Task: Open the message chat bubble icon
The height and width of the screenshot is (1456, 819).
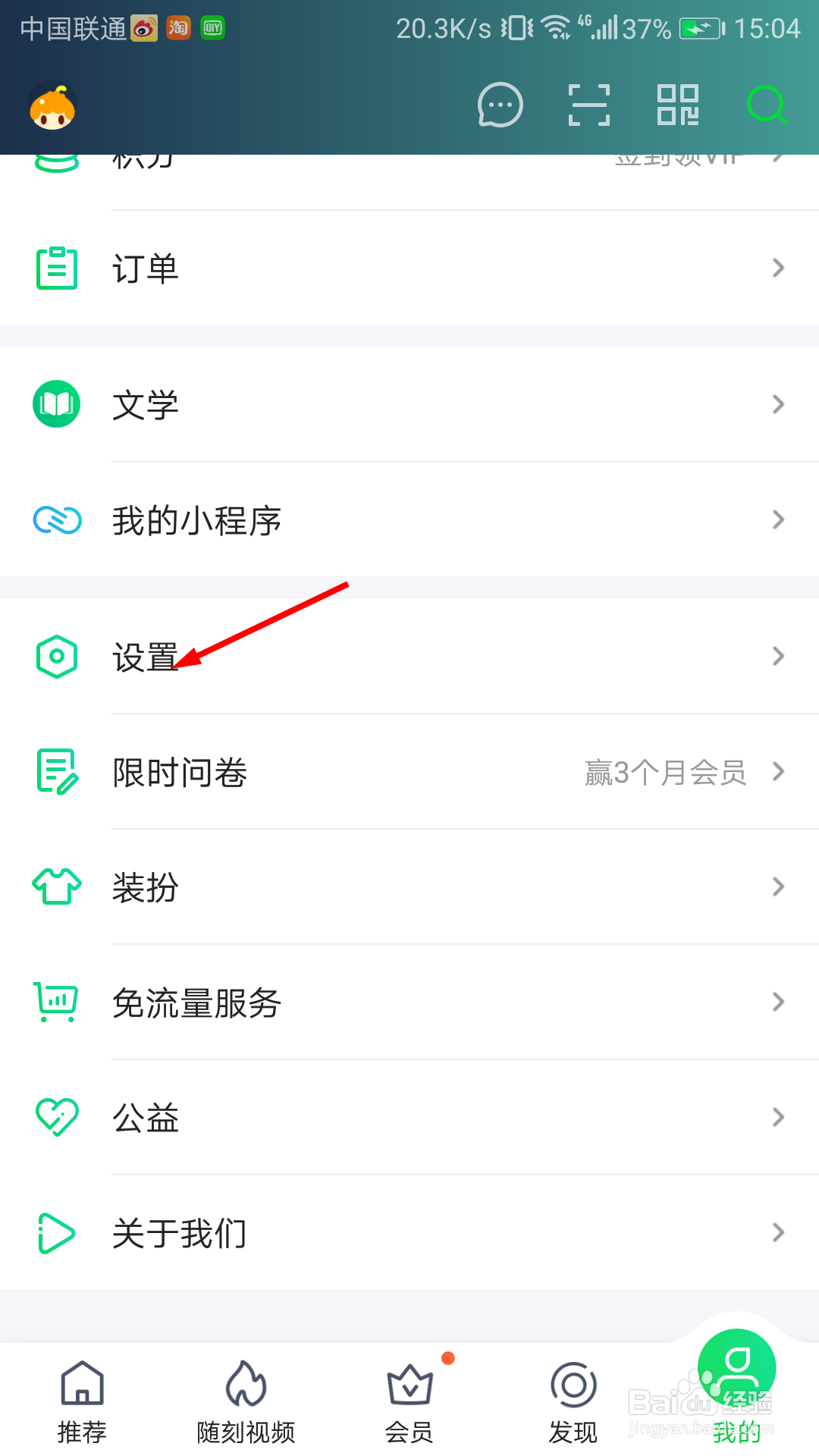Action: click(499, 105)
